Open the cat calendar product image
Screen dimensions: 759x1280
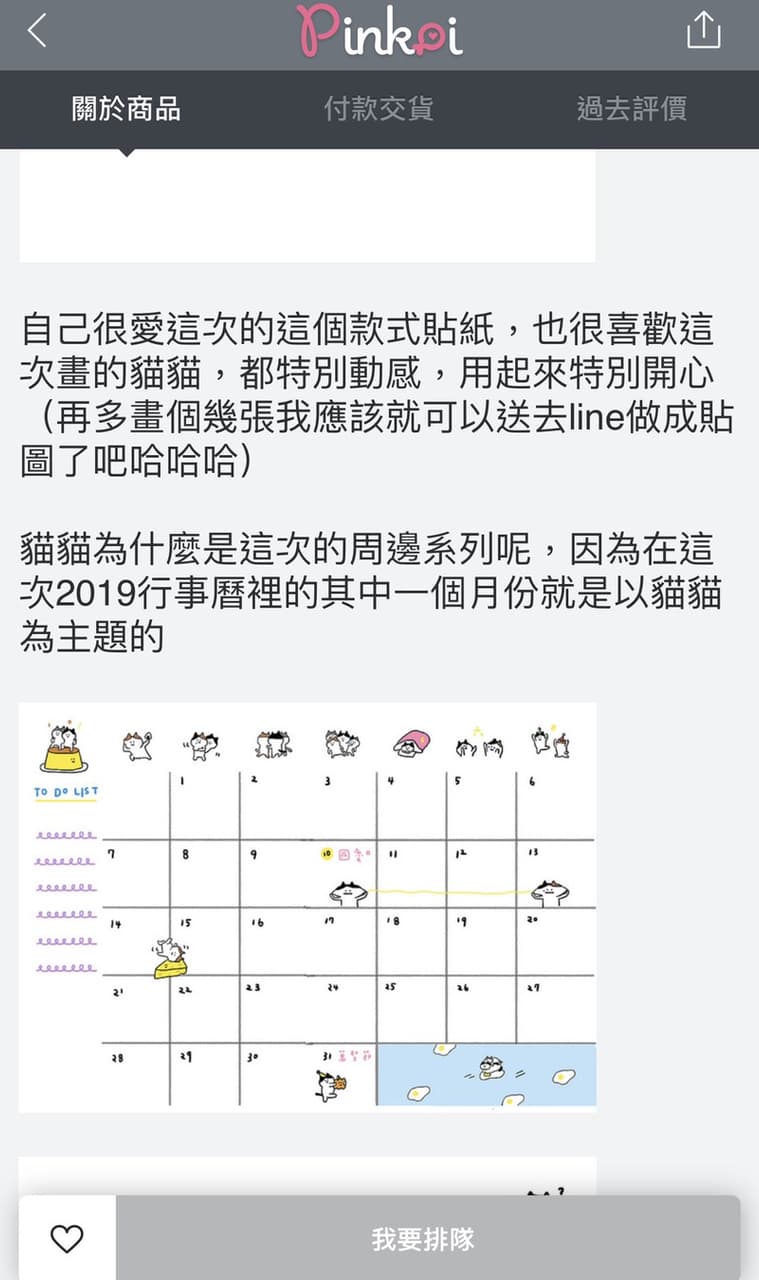[308, 907]
